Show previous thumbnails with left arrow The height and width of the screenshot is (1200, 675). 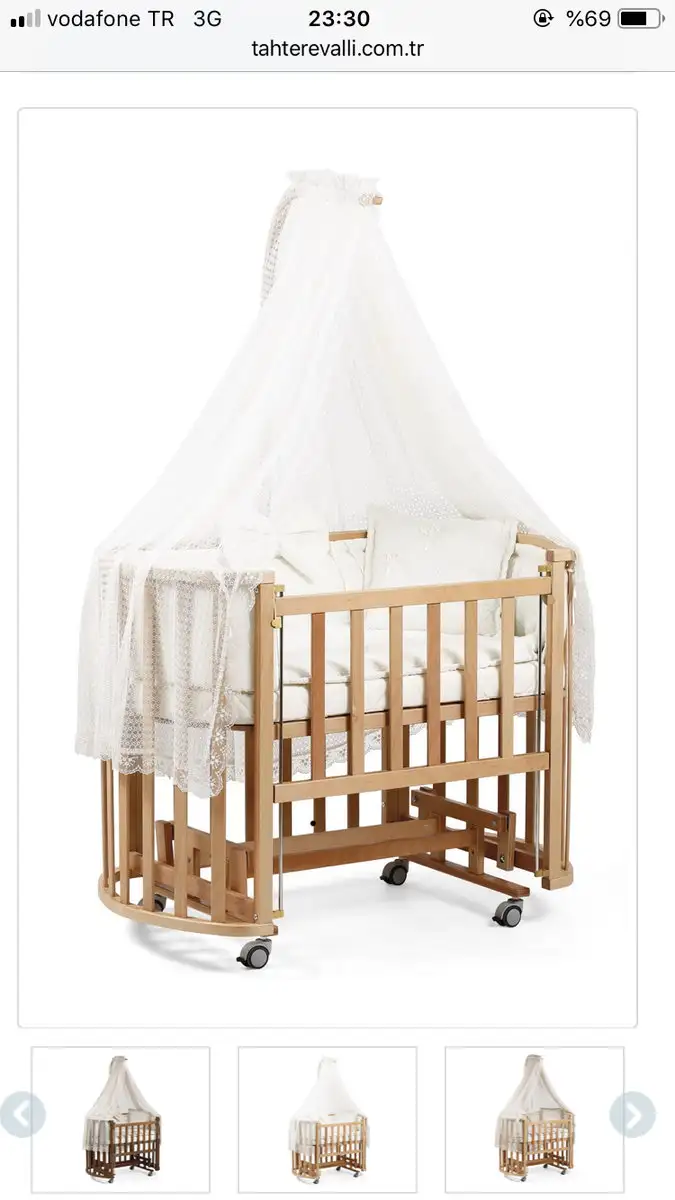point(22,1115)
